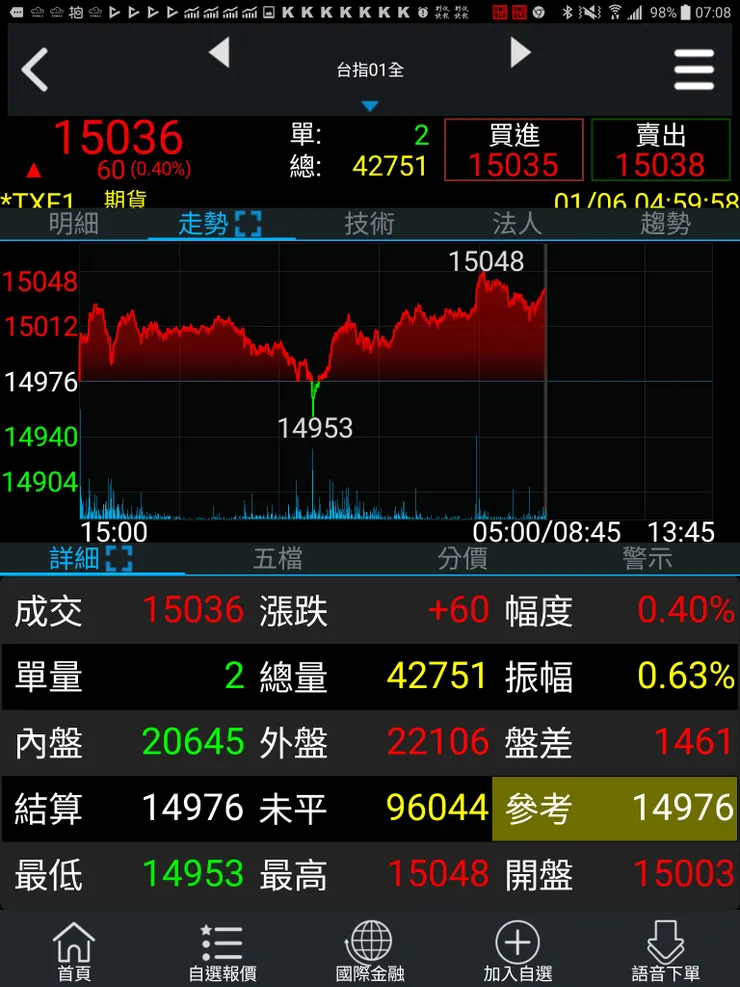The image size is (740, 987).
Task: Open 國際金融 international finance
Action: (370, 951)
